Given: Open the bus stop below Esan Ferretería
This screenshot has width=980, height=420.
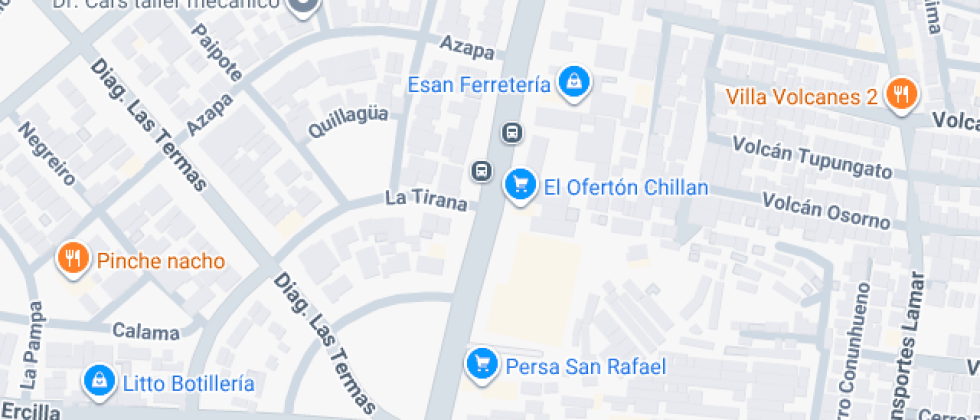Looking at the screenshot, I should [x=511, y=133].
